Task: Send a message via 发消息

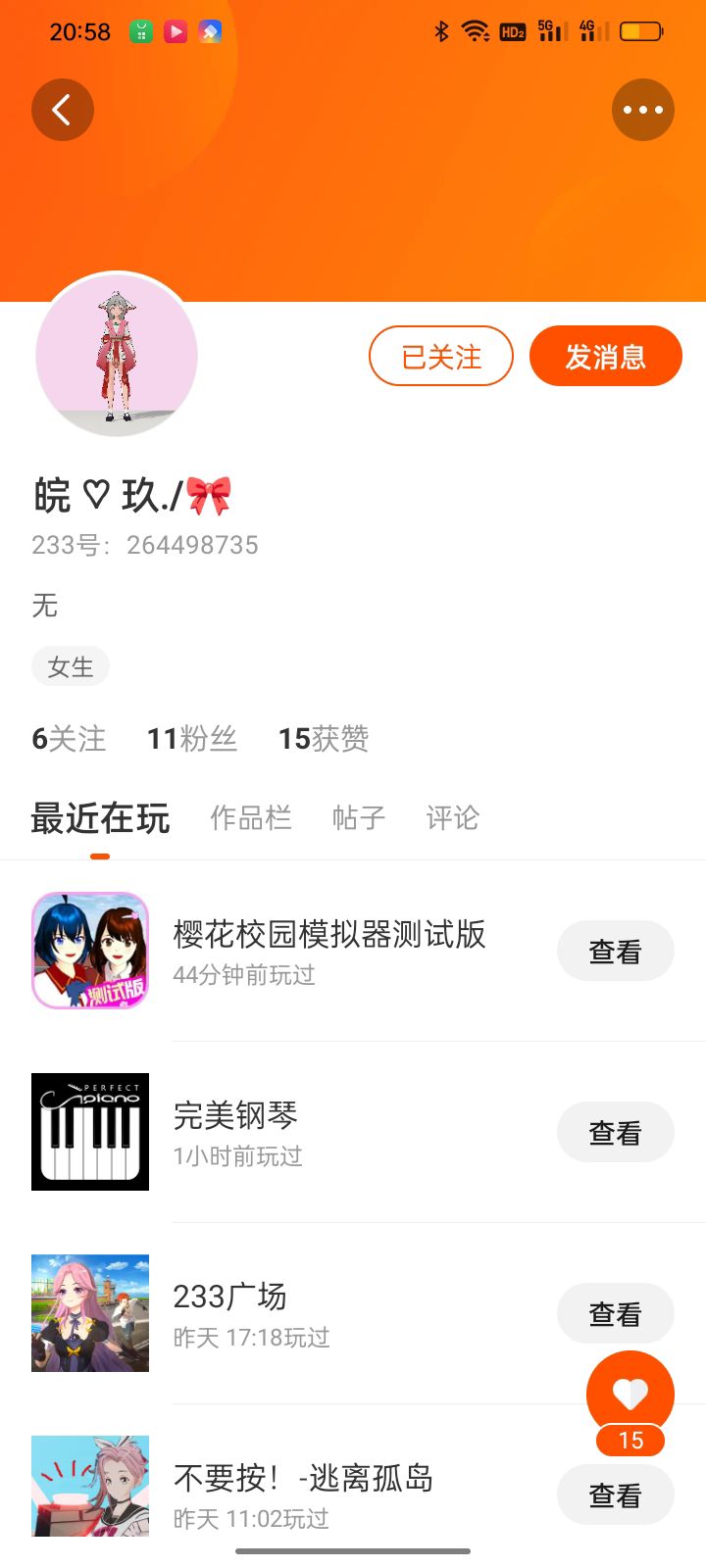Action: click(x=605, y=356)
